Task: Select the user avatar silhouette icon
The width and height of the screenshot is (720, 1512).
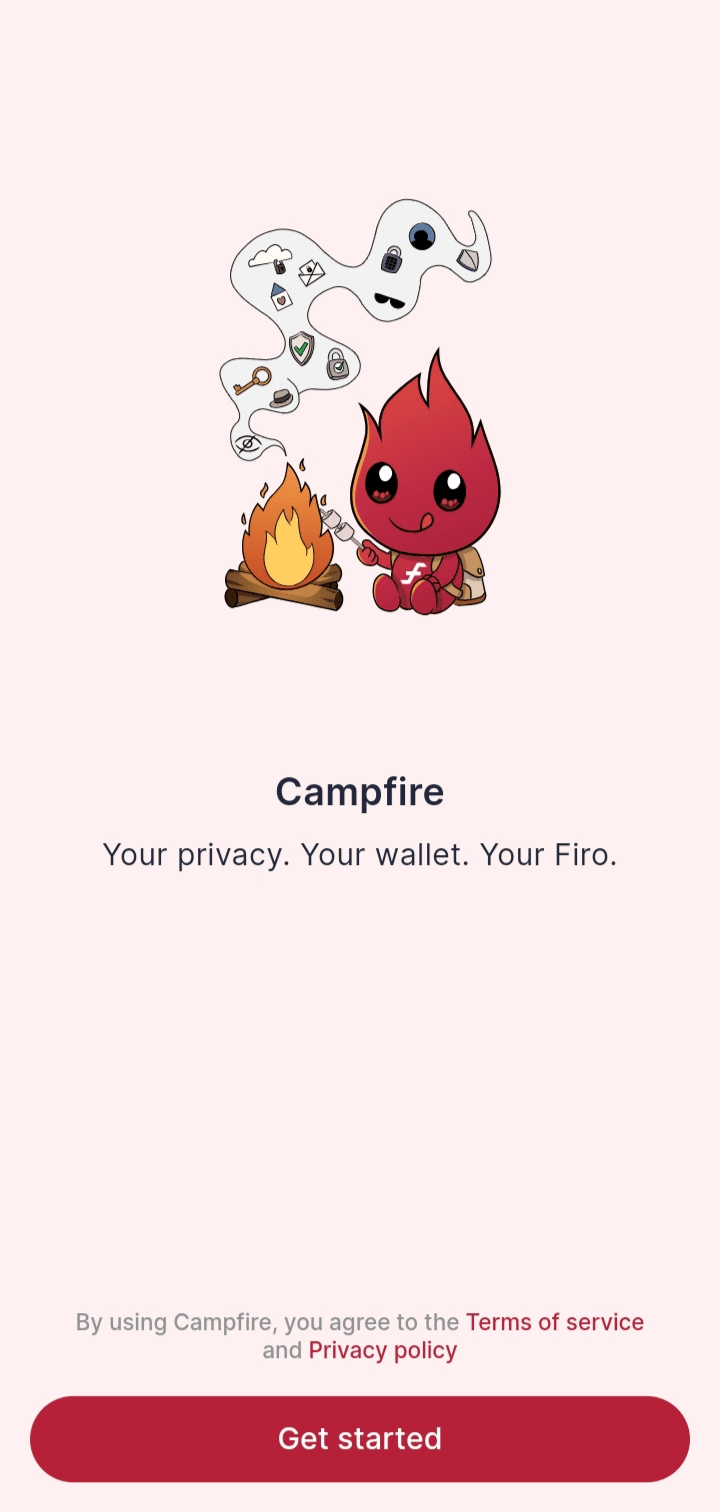Action: coord(421,236)
